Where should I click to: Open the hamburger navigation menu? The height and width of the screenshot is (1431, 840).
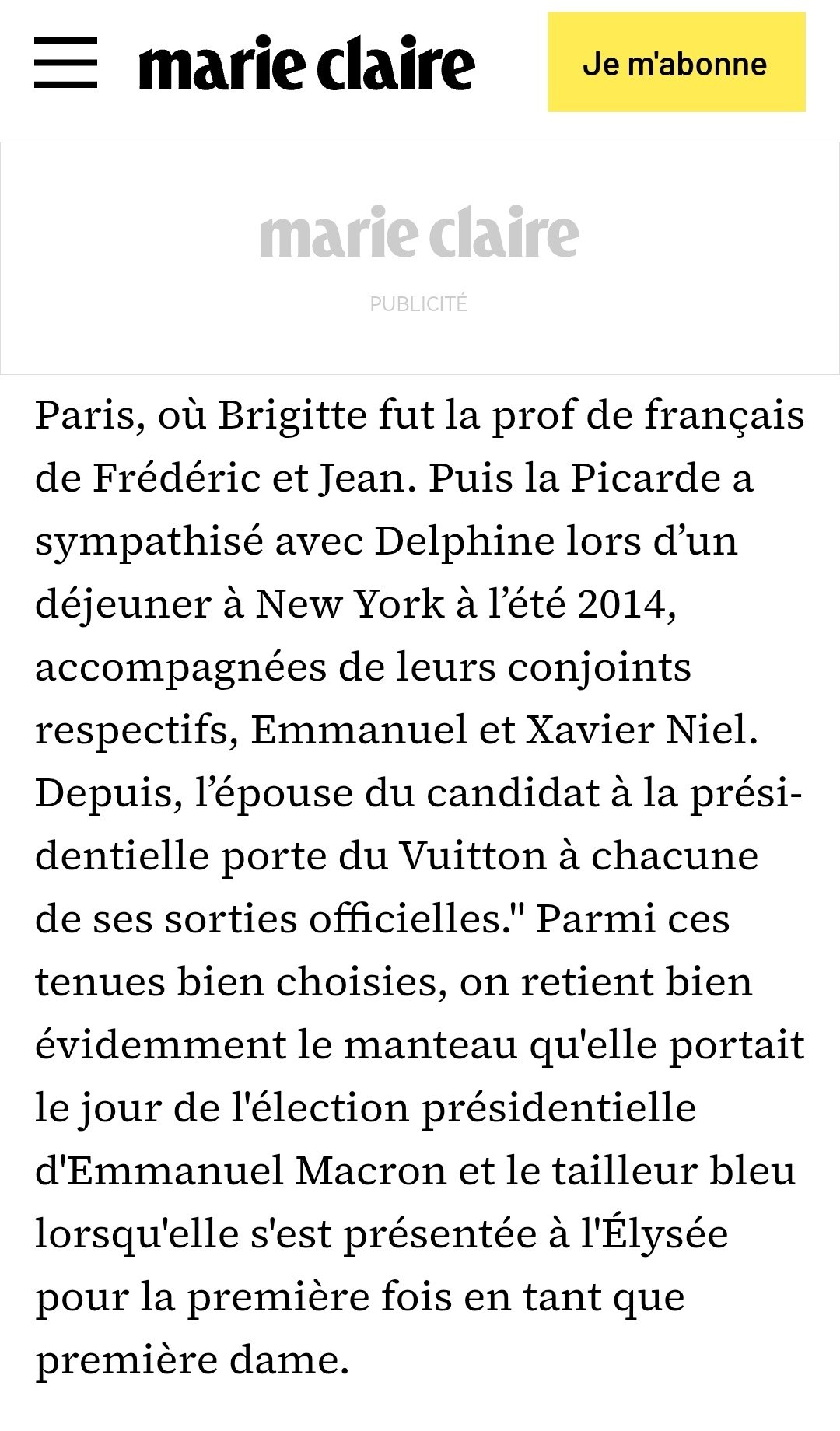(x=65, y=63)
